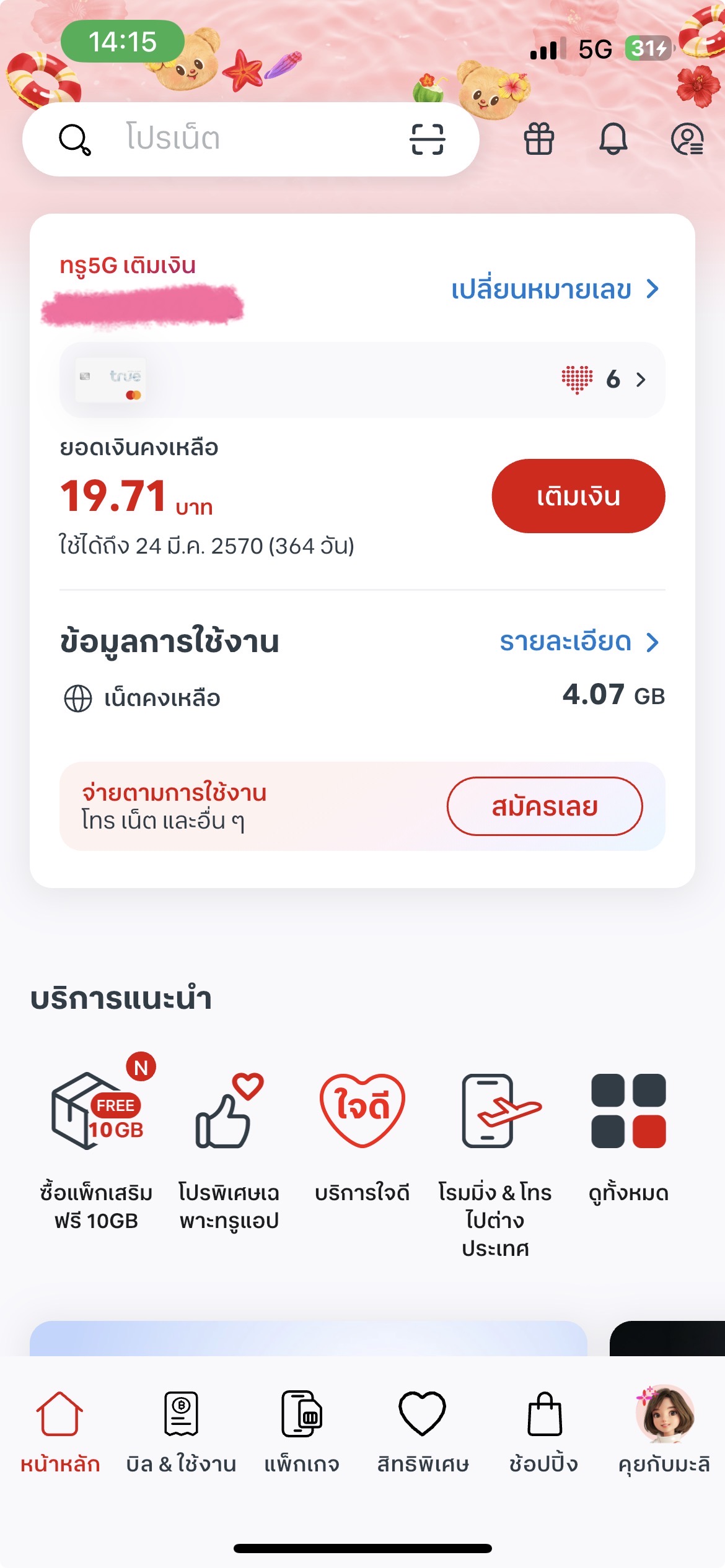The width and height of the screenshot is (725, 1568).
Task: Tap the เติมเงิน top-up button
Action: click(578, 496)
